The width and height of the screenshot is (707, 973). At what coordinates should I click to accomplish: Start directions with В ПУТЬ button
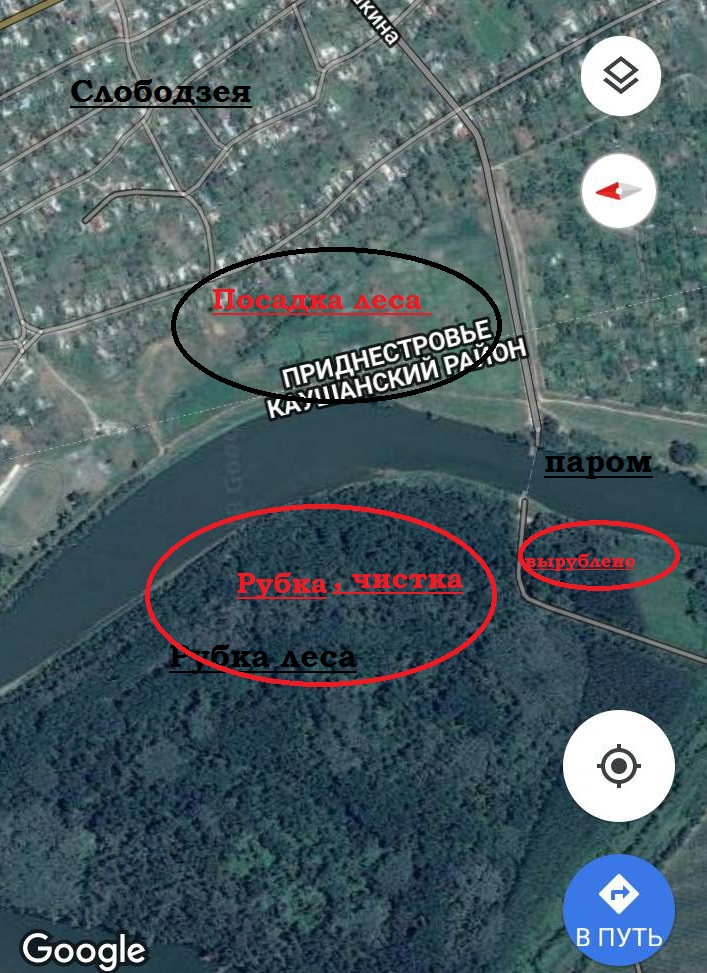618,912
